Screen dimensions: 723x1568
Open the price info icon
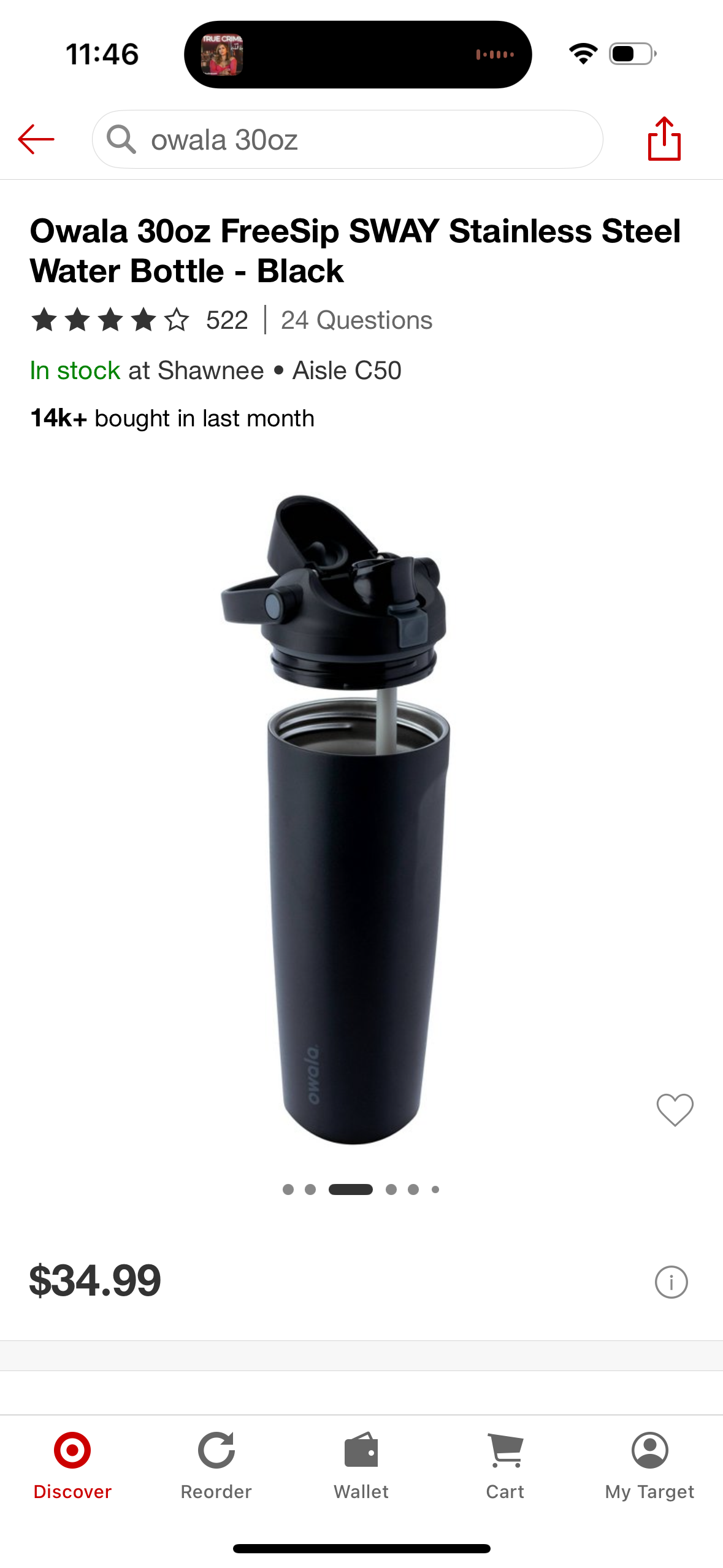(x=671, y=1282)
